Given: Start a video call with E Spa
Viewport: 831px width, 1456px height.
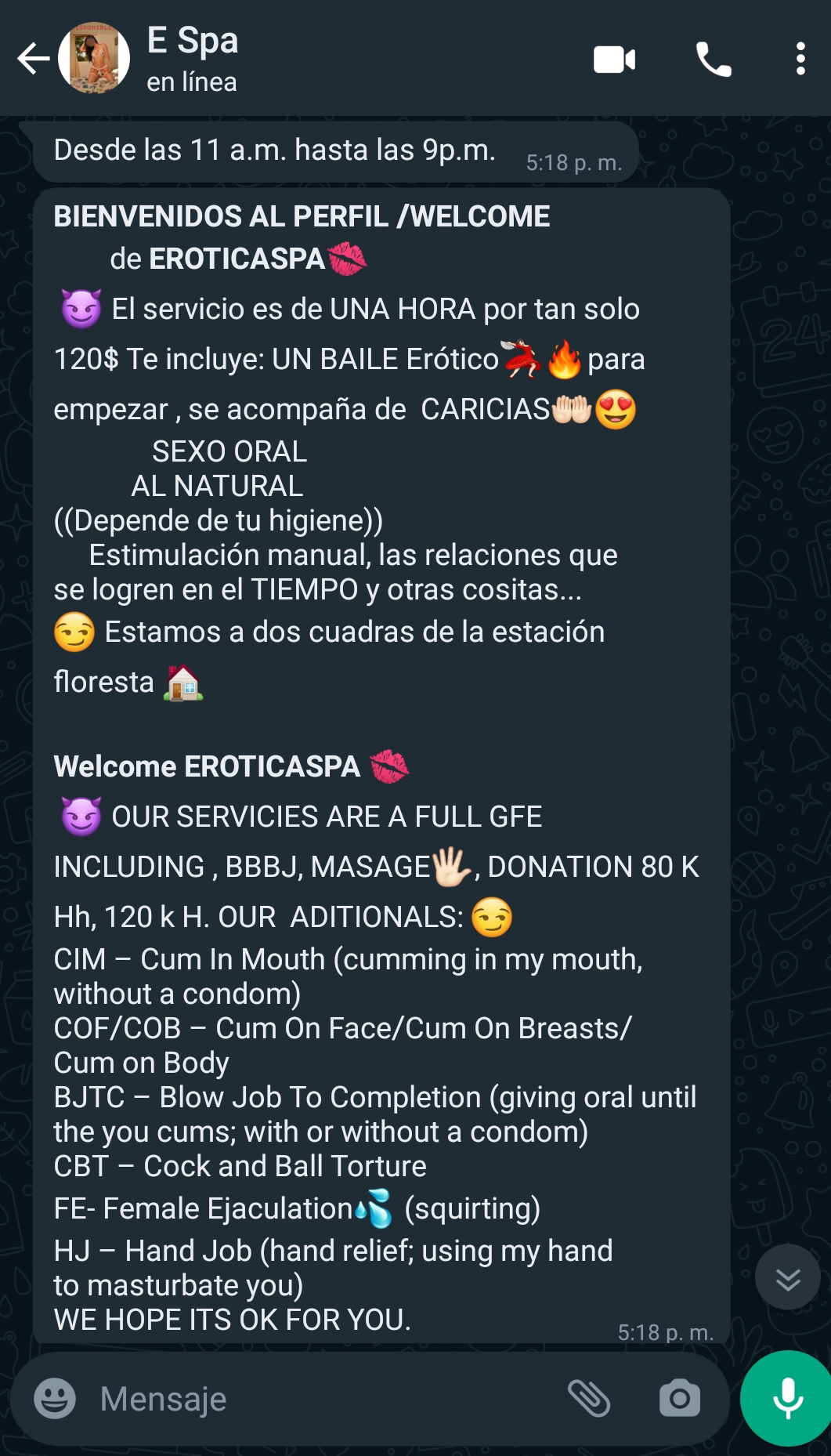Looking at the screenshot, I should (x=614, y=60).
